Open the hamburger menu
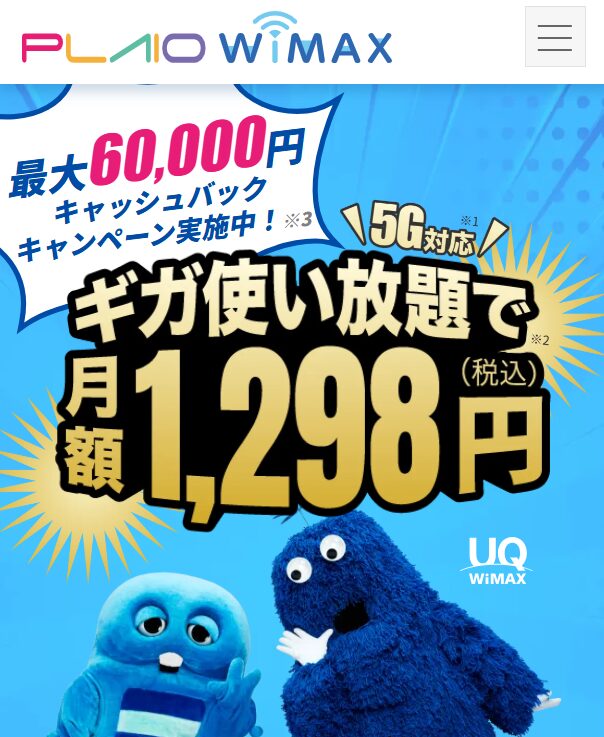 click(x=554, y=37)
